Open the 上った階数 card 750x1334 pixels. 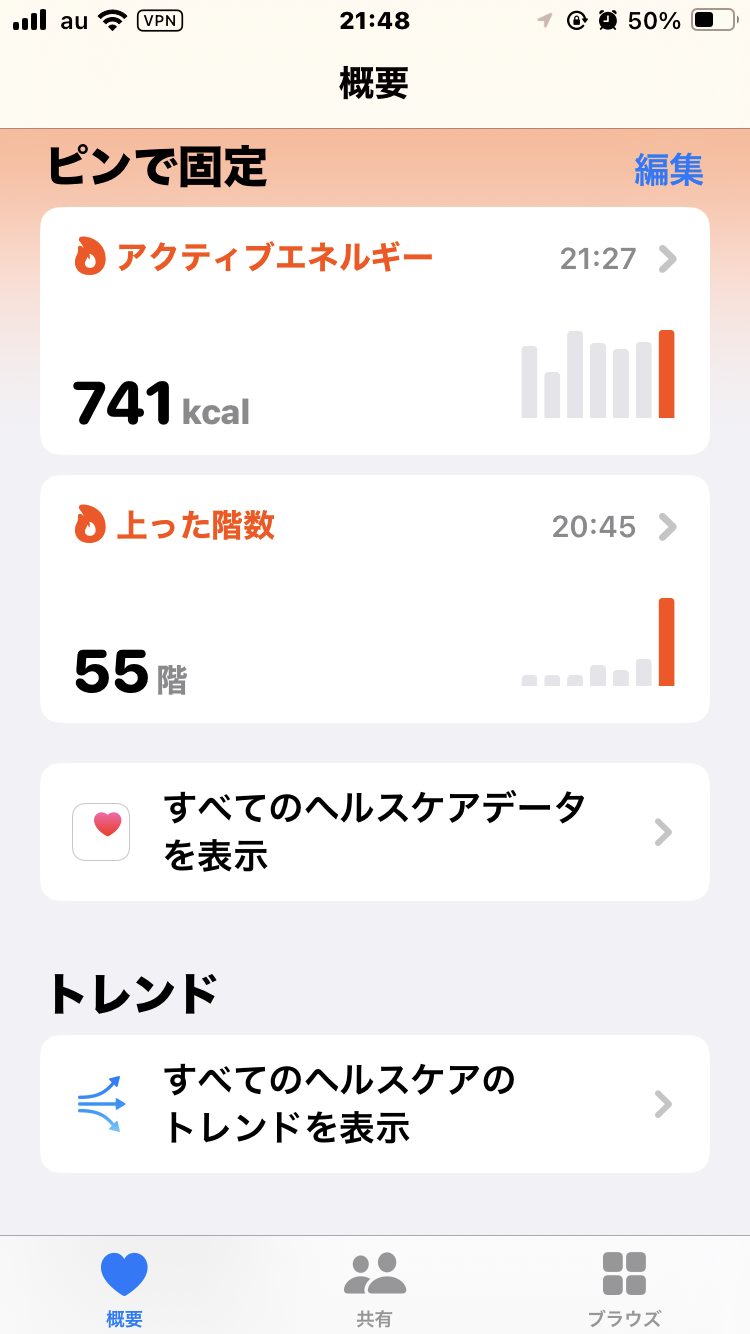(374, 598)
